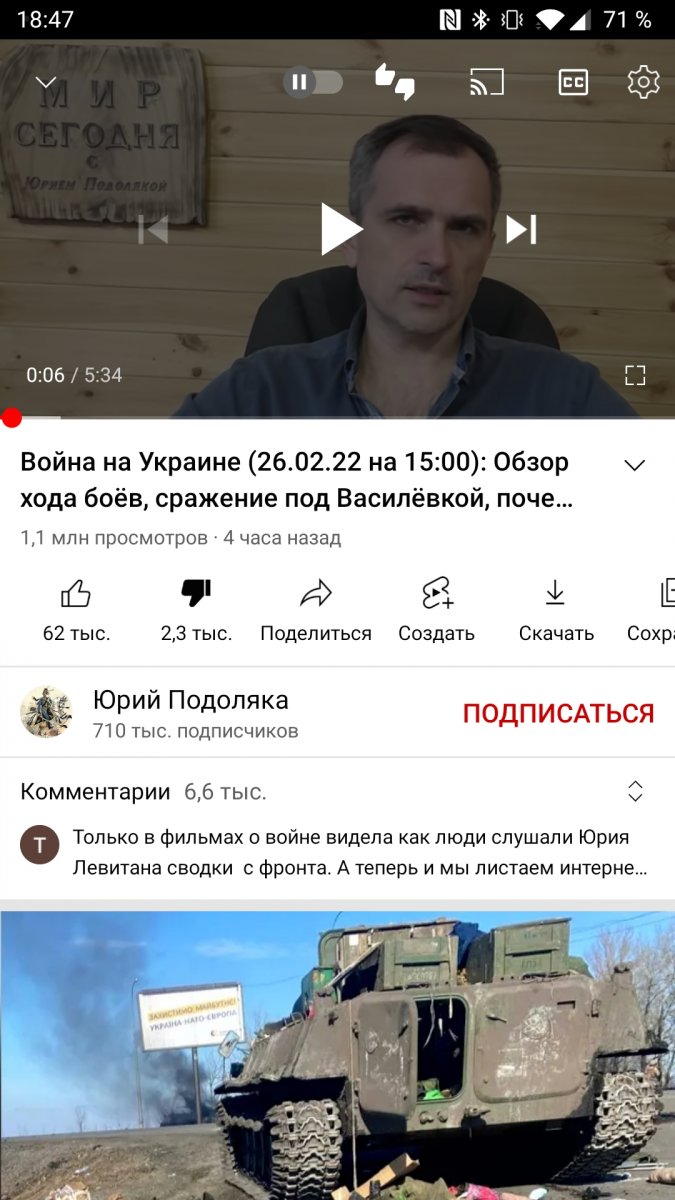Minimize the video player with the down chevron
Image resolution: width=675 pixels, height=1200 pixels.
pyautogui.click(x=46, y=83)
